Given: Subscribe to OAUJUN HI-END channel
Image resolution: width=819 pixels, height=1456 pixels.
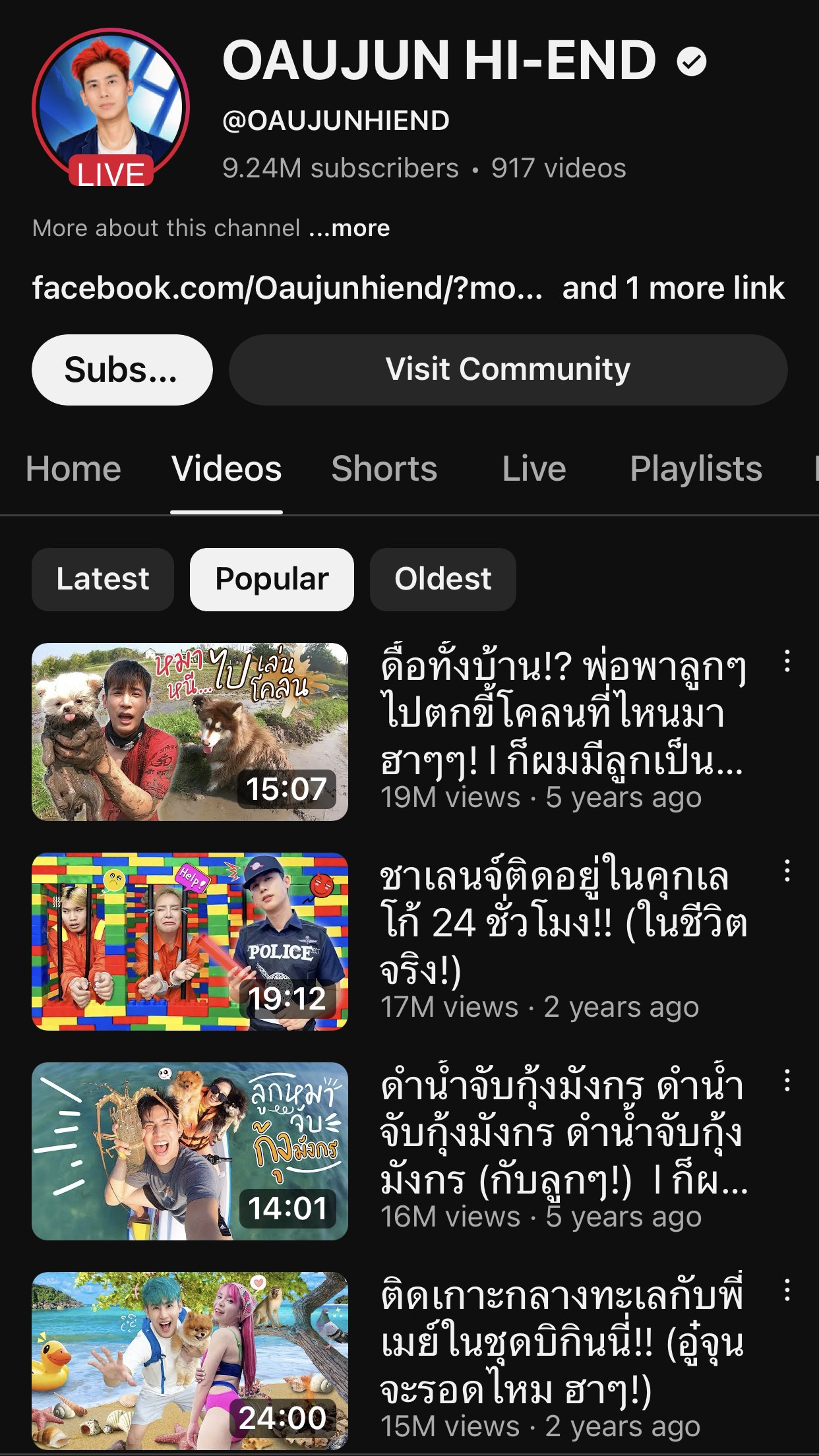Looking at the screenshot, I should [122, 369].
